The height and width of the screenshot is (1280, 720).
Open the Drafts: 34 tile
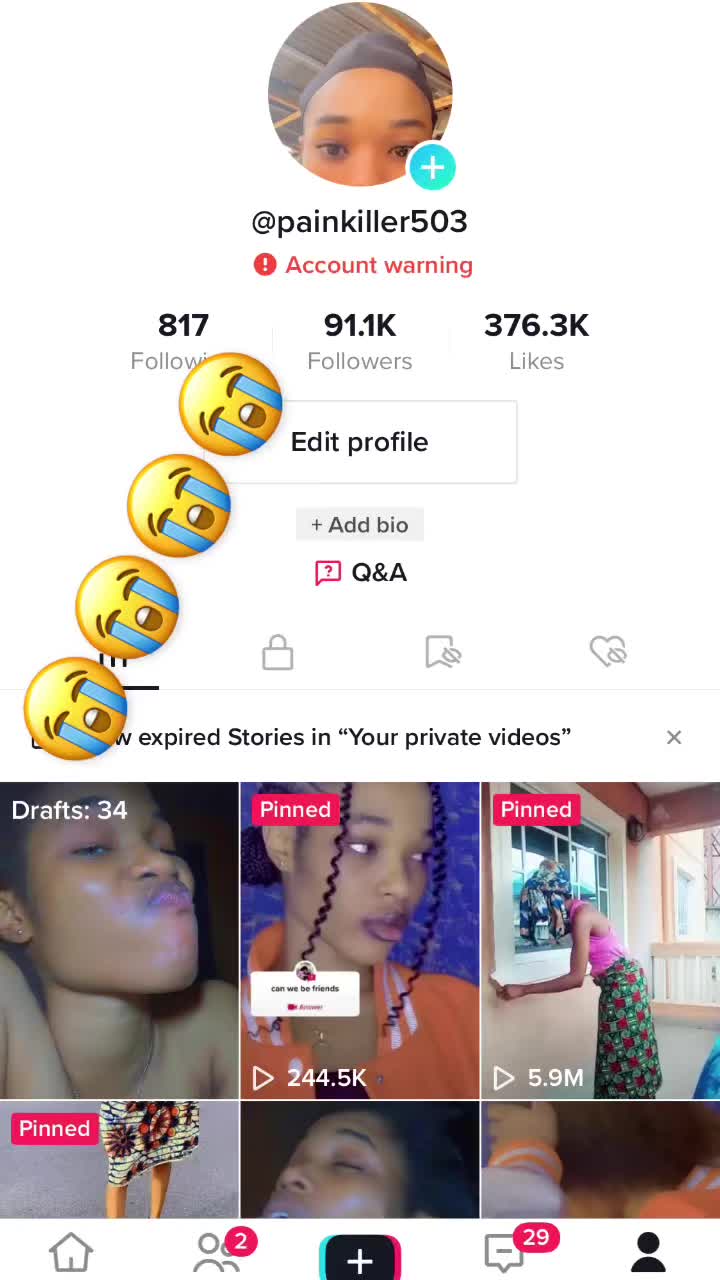tap(119, 940)
